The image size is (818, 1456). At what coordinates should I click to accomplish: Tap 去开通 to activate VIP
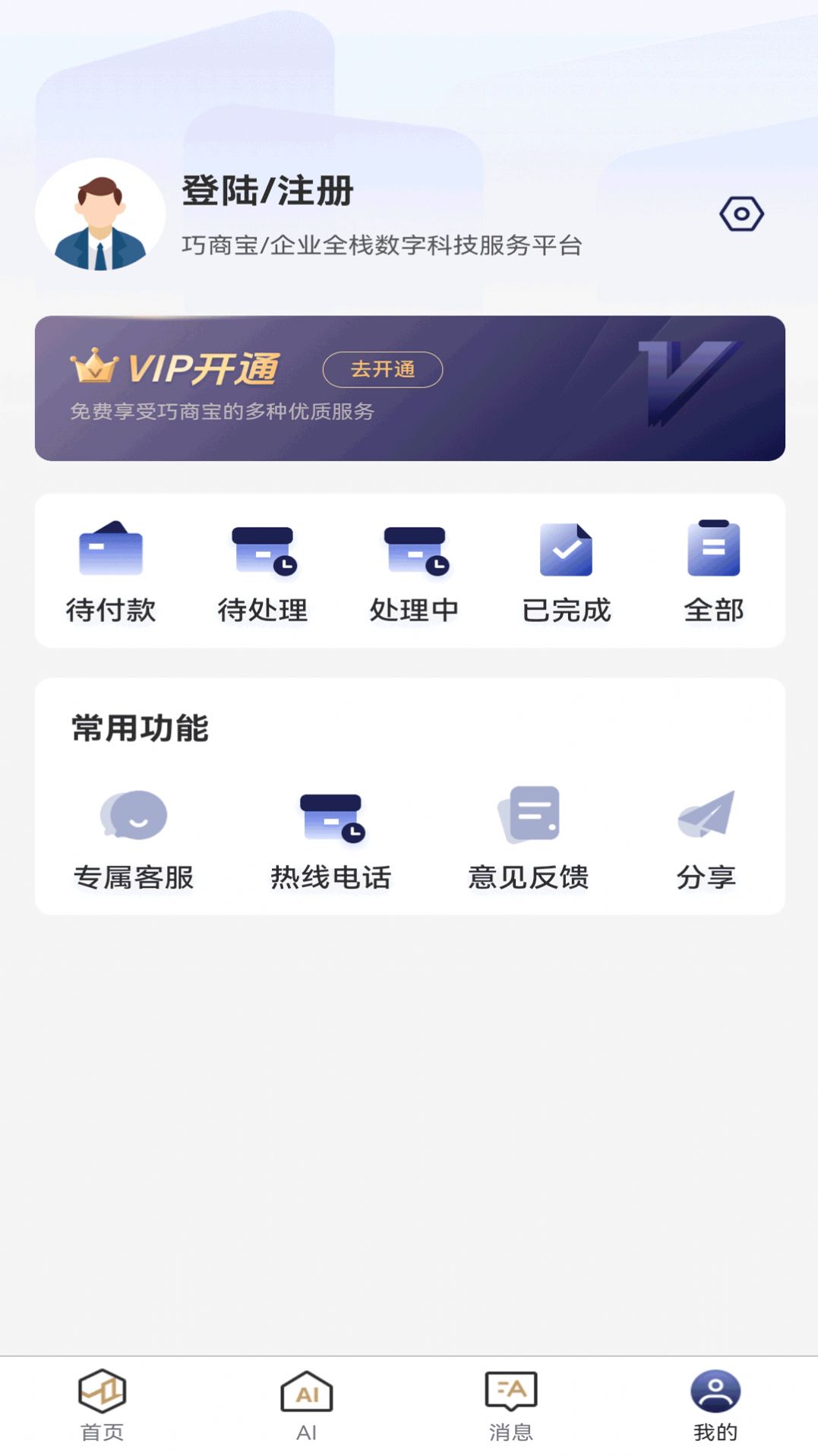click(384, 370)
